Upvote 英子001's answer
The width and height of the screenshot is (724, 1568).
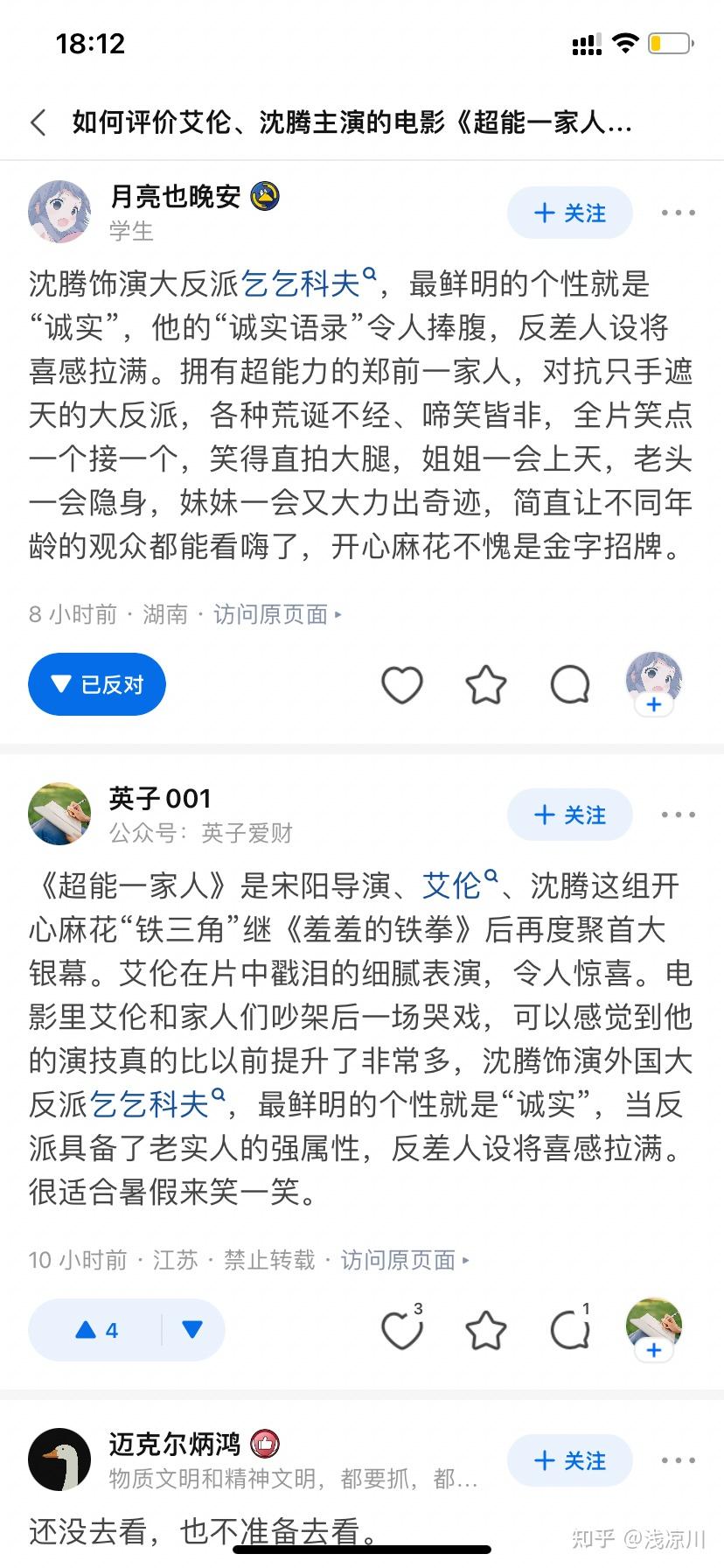96,1330
